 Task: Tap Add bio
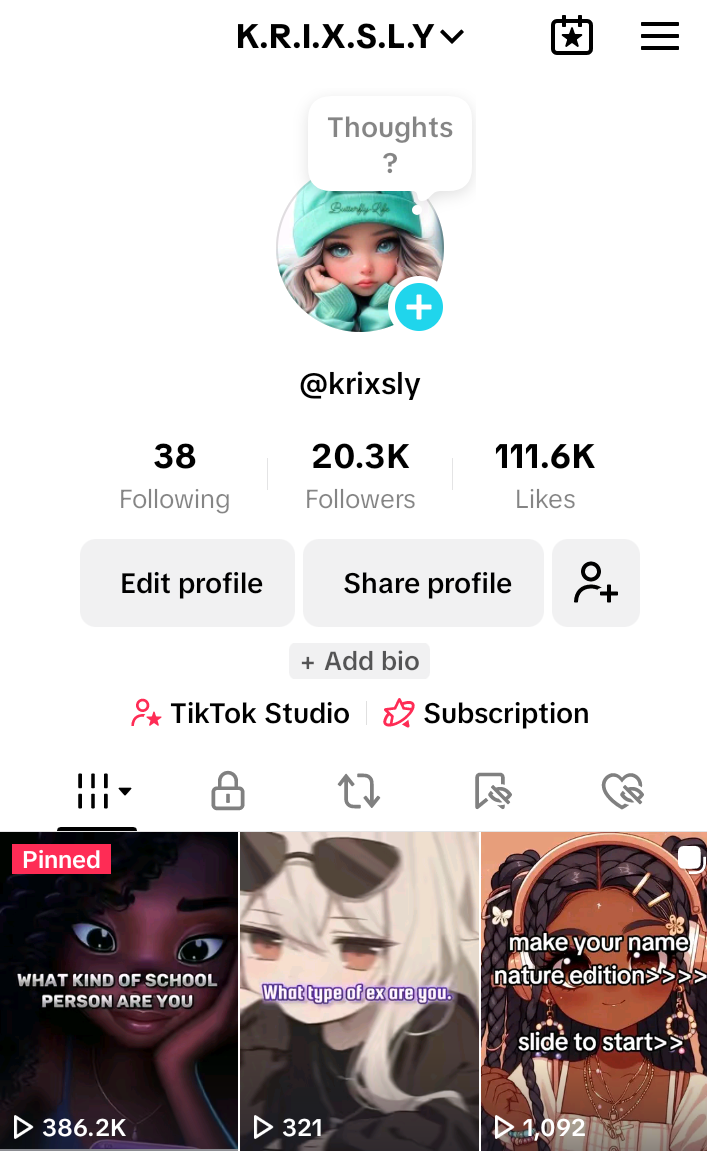coord(359,661)
